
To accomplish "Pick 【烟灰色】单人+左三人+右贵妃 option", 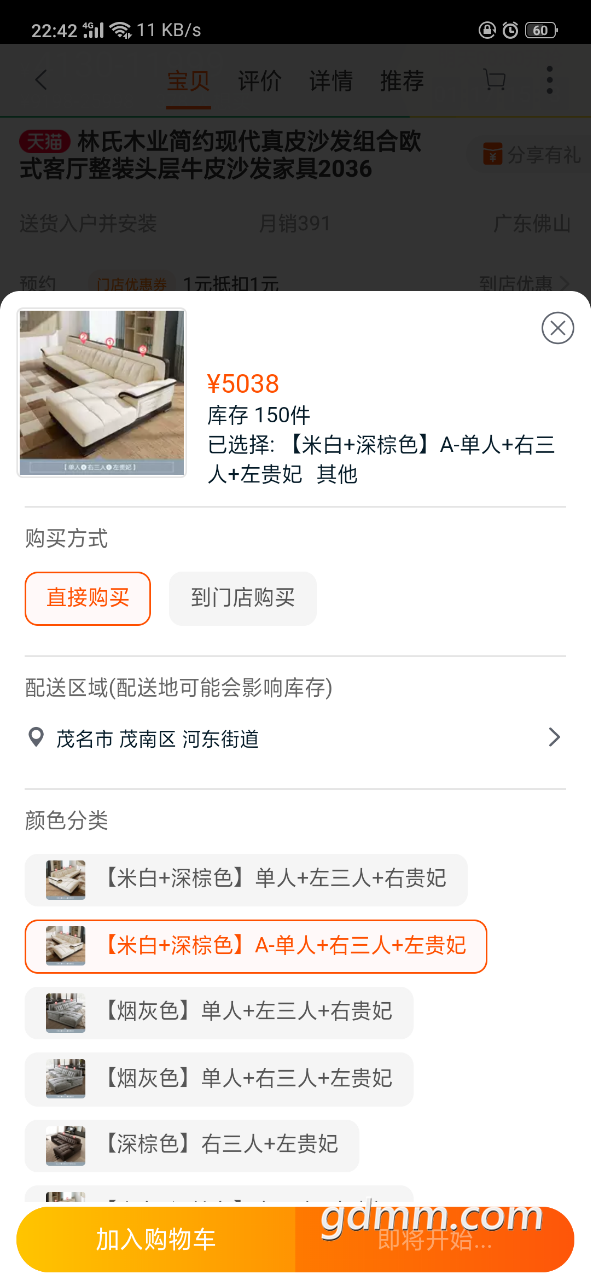I will (x=219, y=1012).
